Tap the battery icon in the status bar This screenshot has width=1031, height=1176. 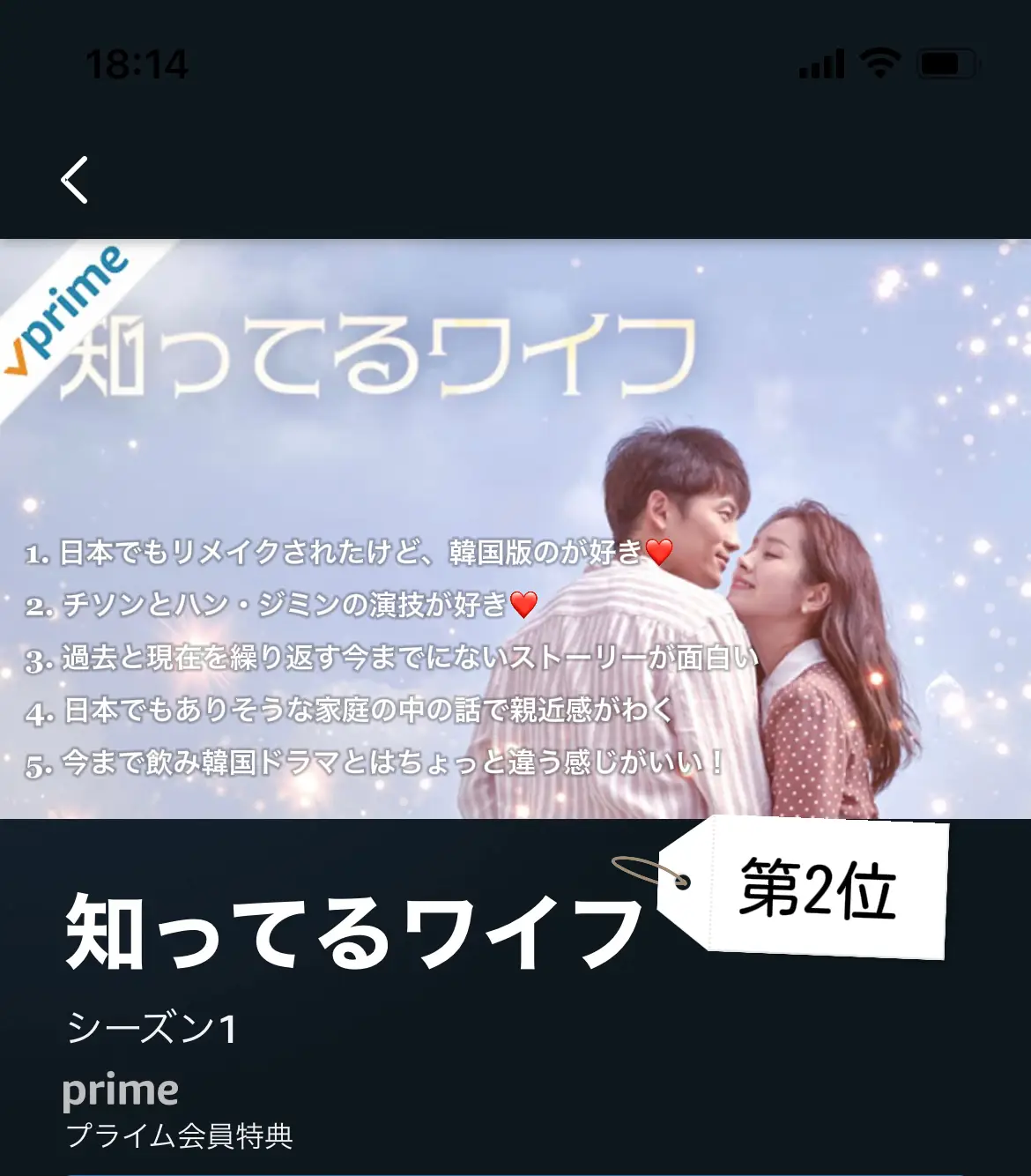click(947, 62)
